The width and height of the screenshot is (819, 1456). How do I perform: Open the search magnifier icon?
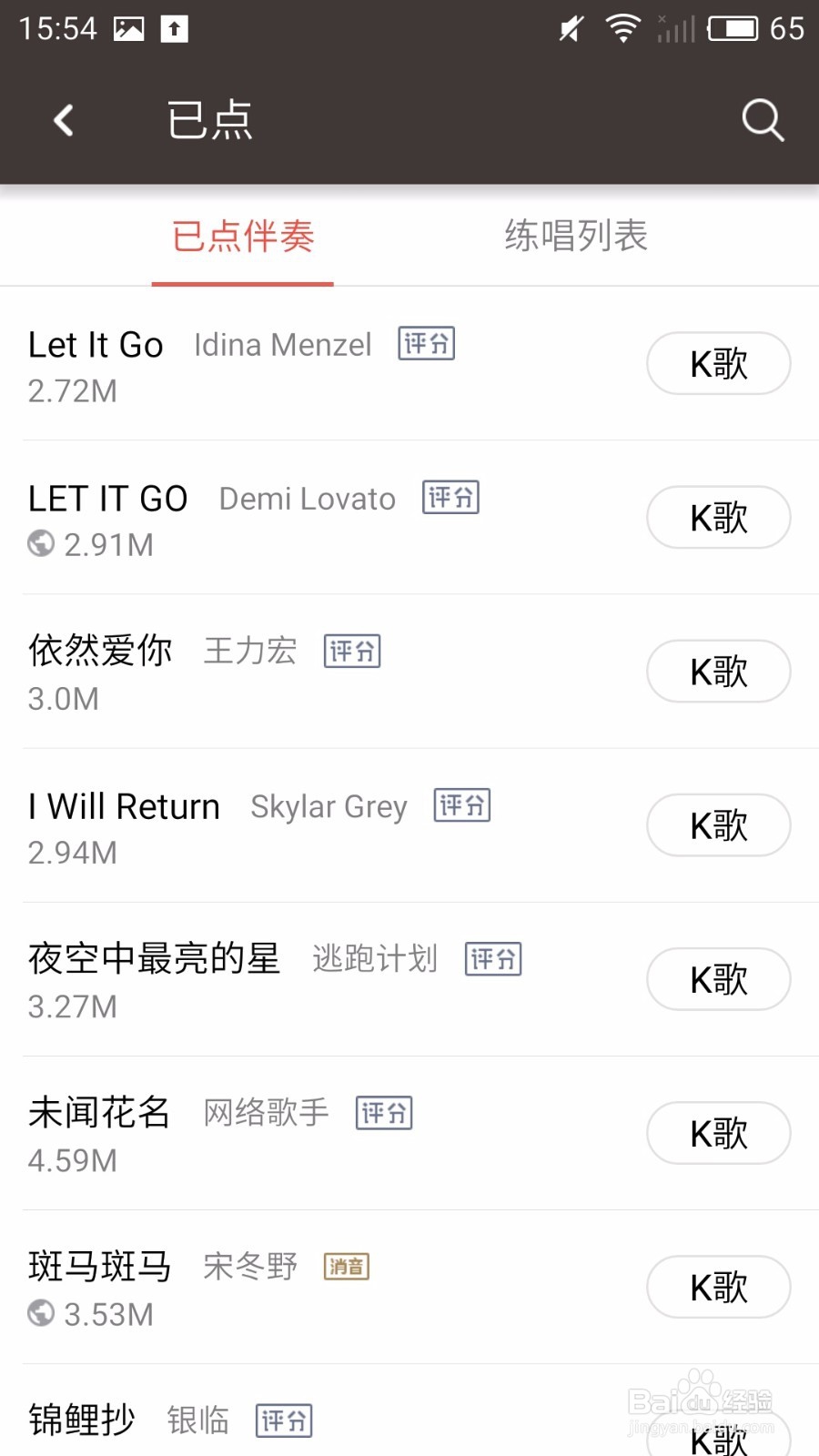click(762, 120)
